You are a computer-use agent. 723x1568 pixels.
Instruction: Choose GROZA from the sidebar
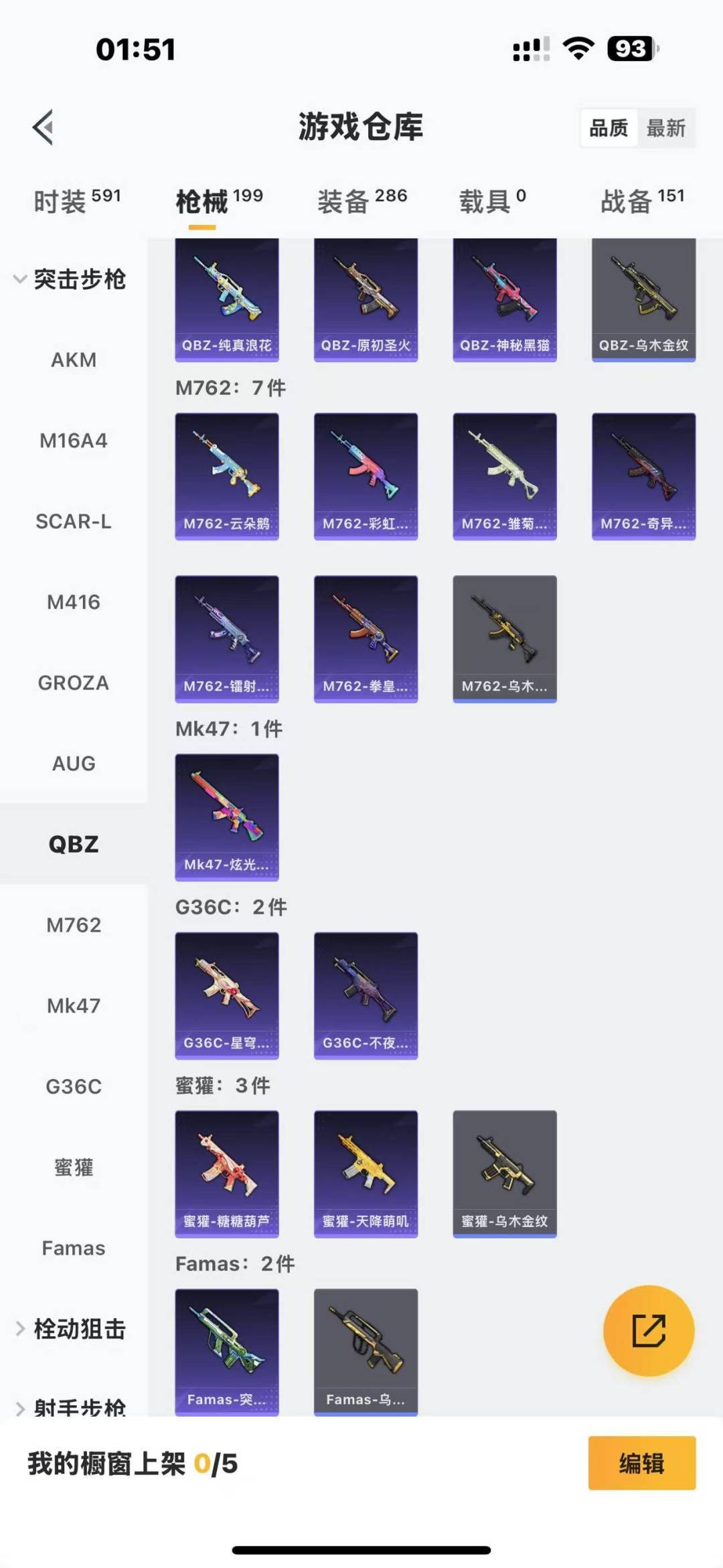[74, 683]
